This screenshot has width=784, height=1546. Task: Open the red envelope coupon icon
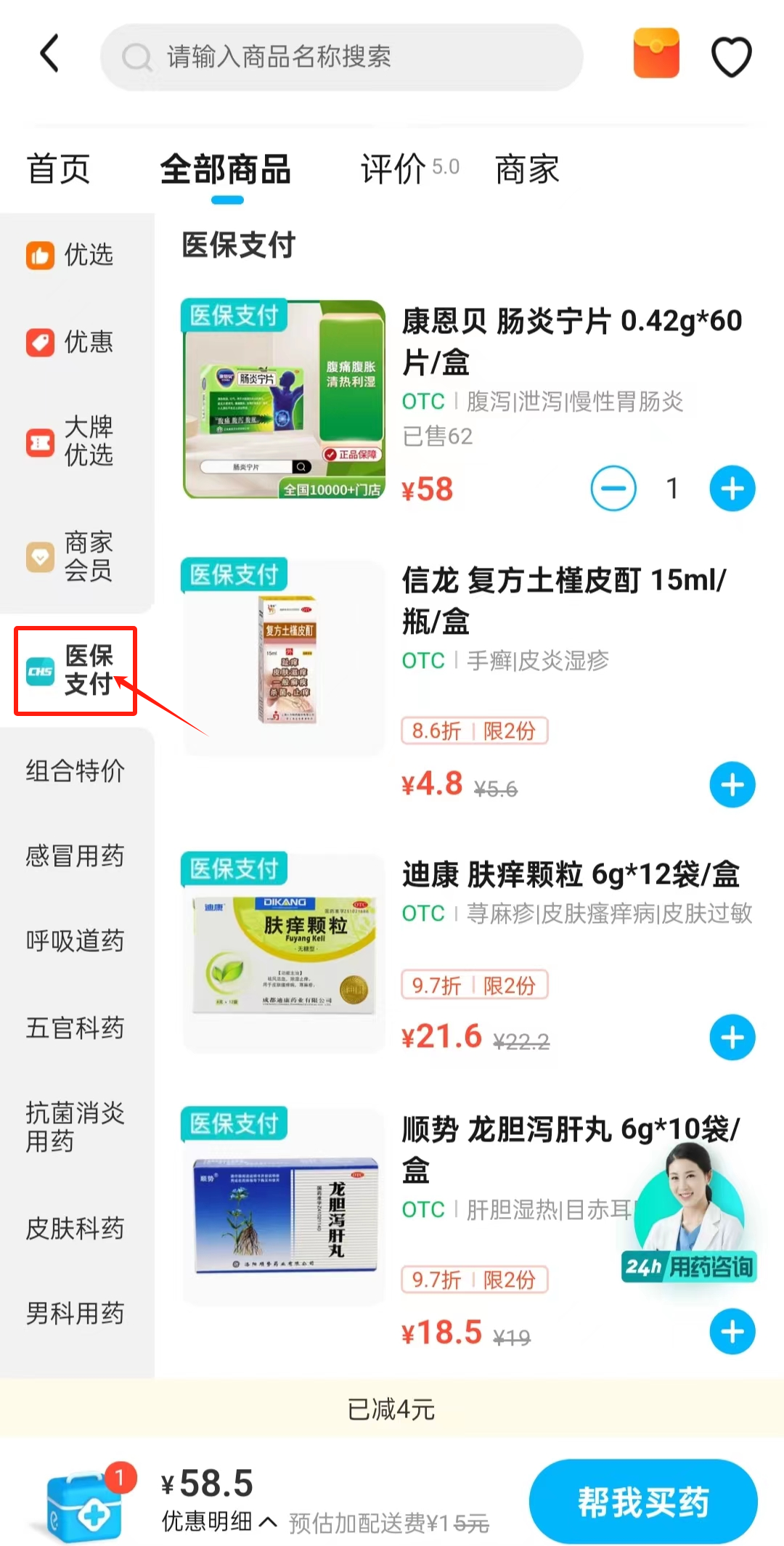point(656,54)
